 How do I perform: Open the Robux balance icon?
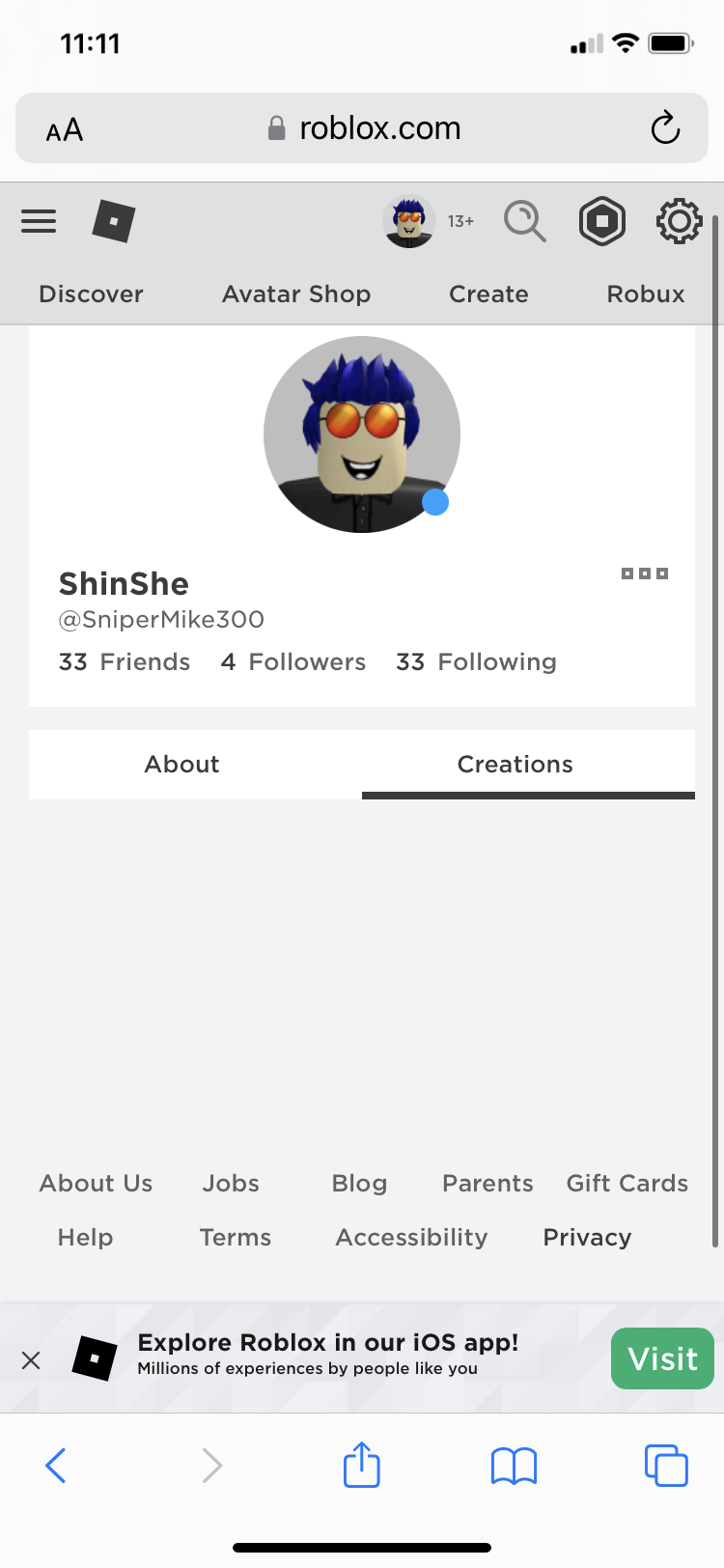[601, 221]
